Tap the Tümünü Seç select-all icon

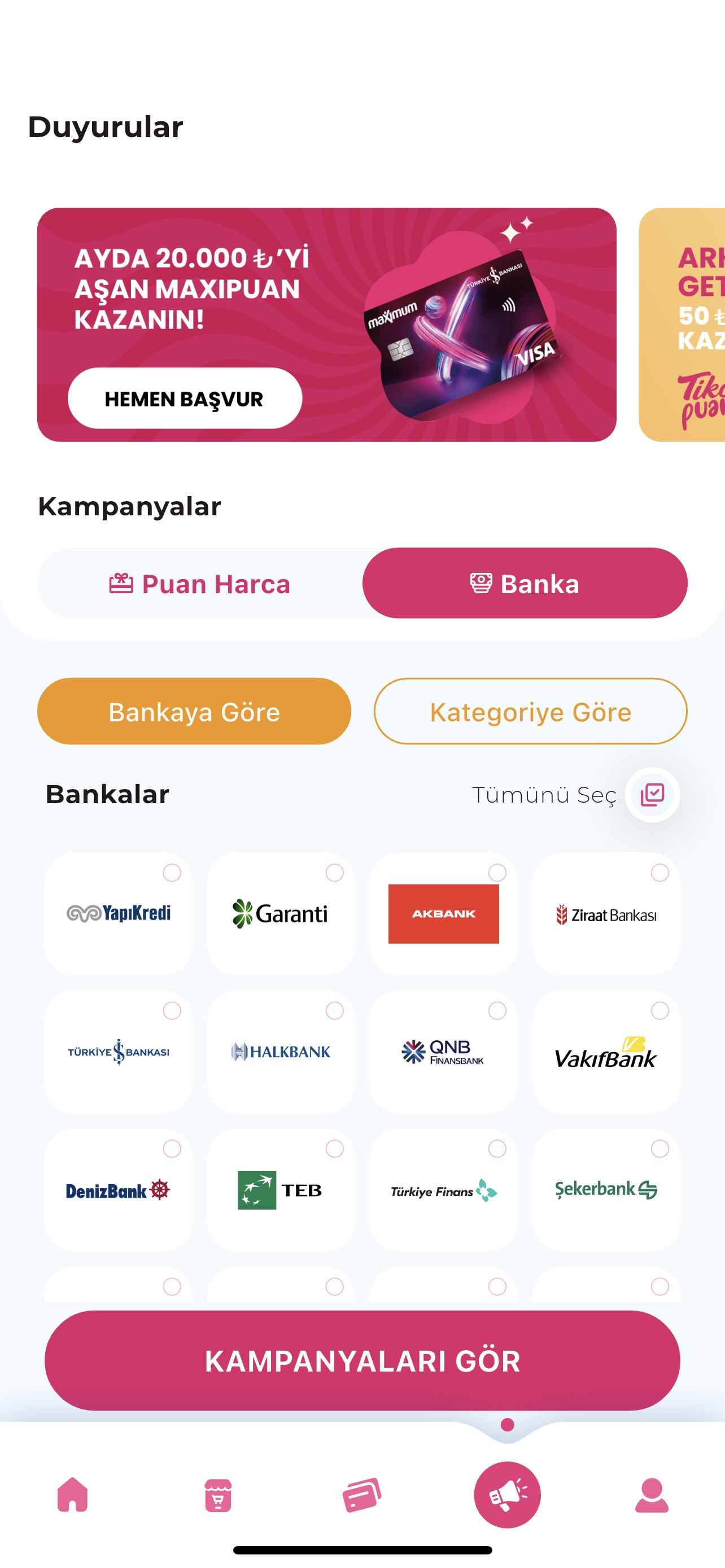click(x=652, y=794)
